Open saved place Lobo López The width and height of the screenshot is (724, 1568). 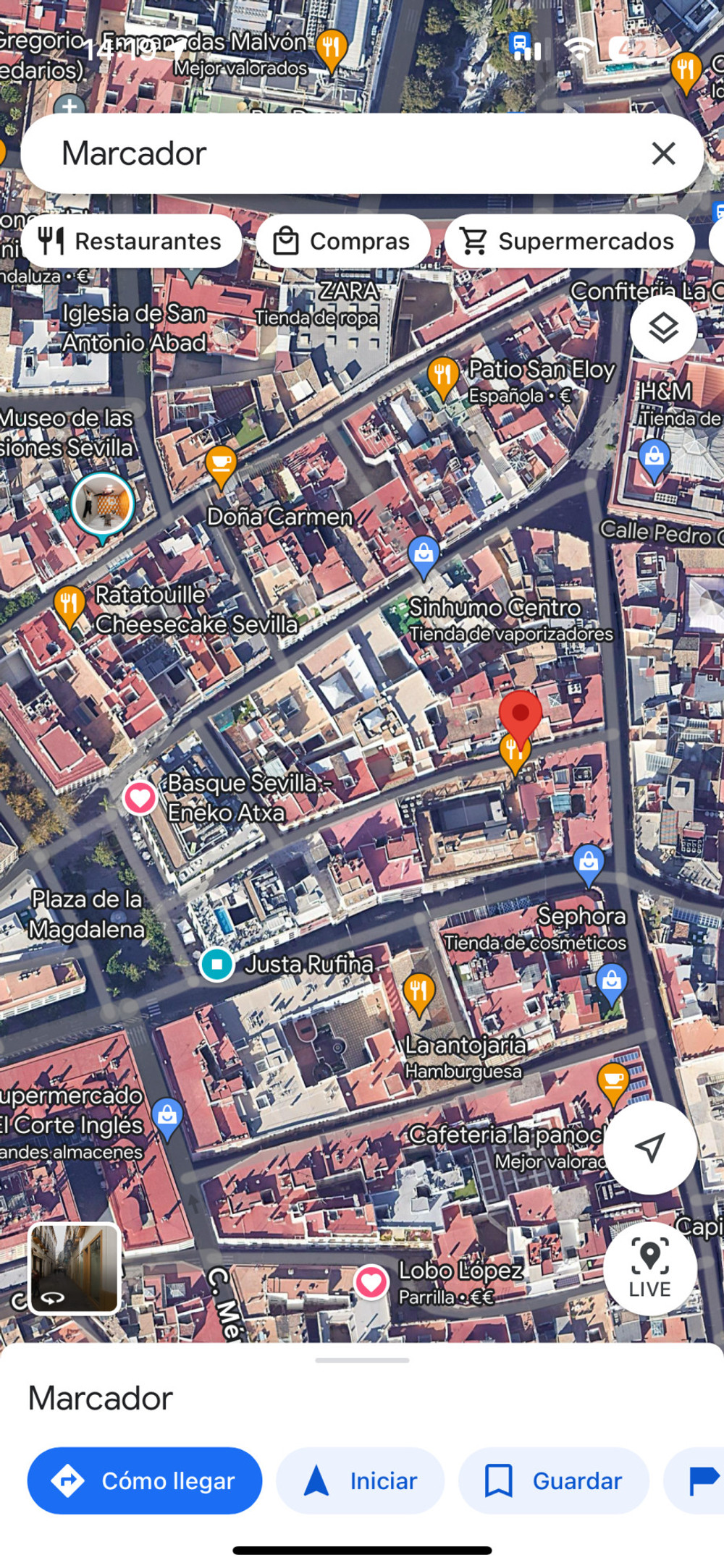click(371, 1282)
